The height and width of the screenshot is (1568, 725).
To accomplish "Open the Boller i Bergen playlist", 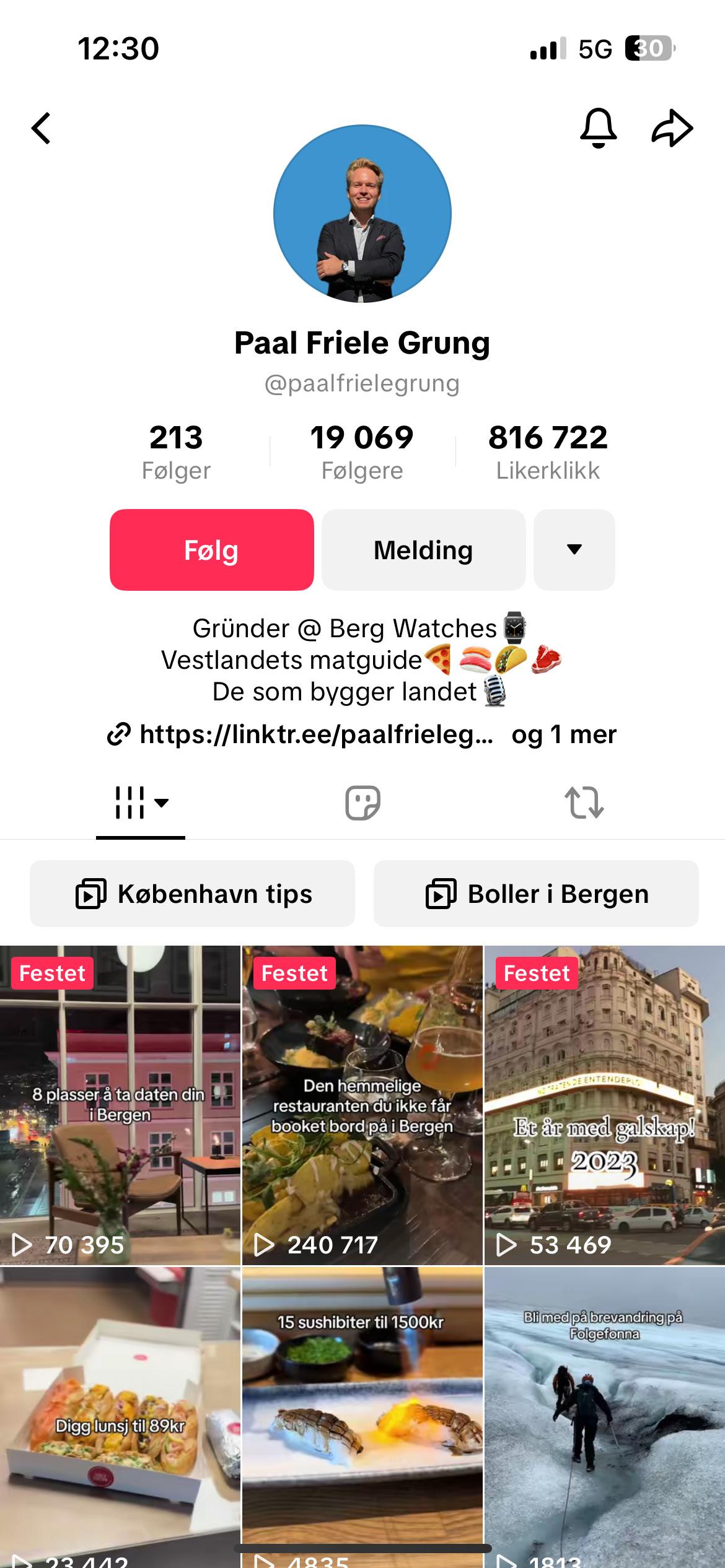I will click(x=536, y=894).
